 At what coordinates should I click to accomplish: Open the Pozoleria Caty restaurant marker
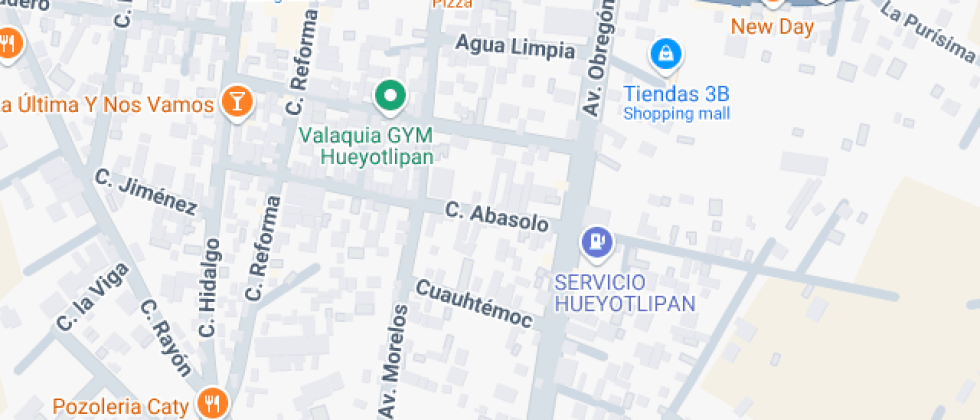[x=213, y=404]
